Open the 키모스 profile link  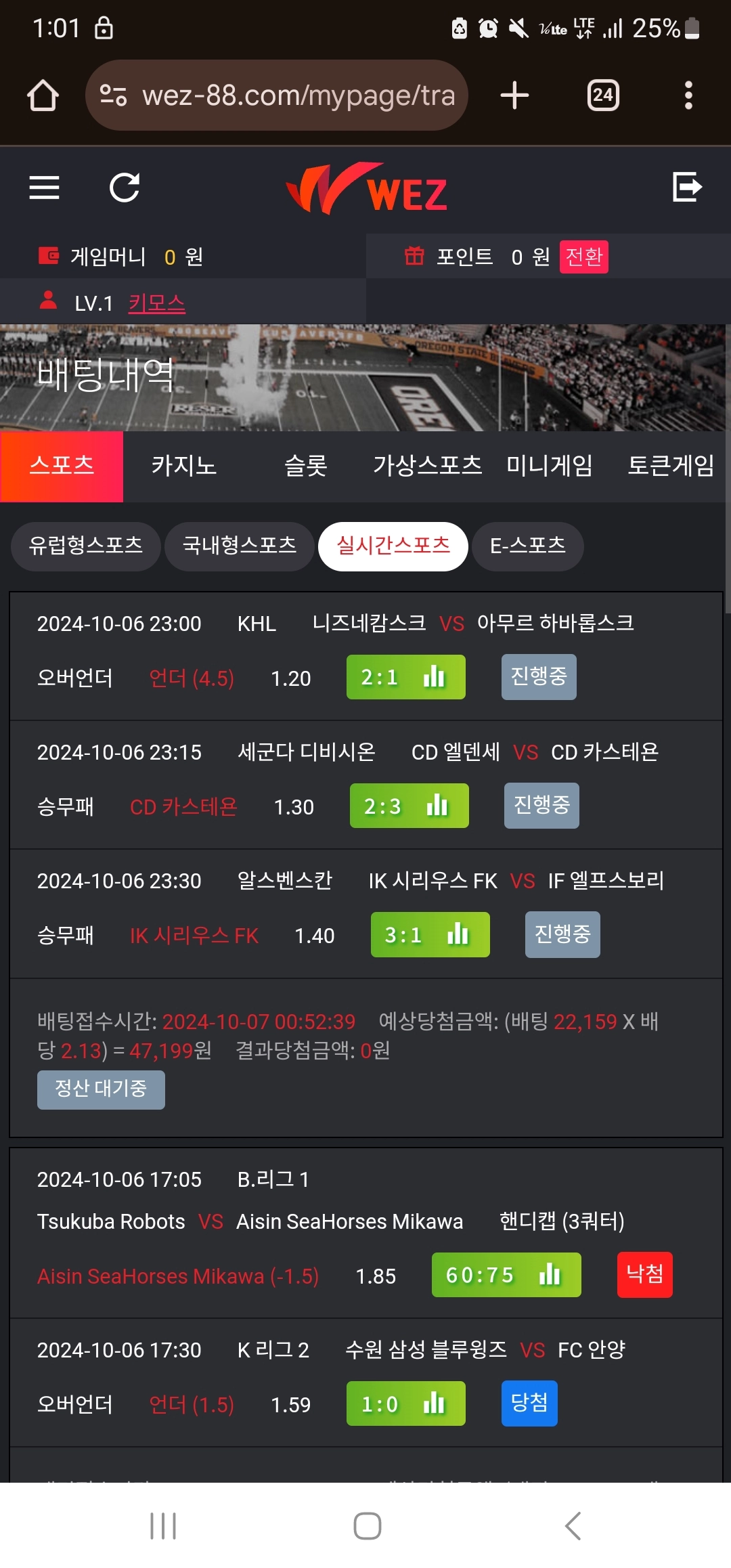coord(156,303)
